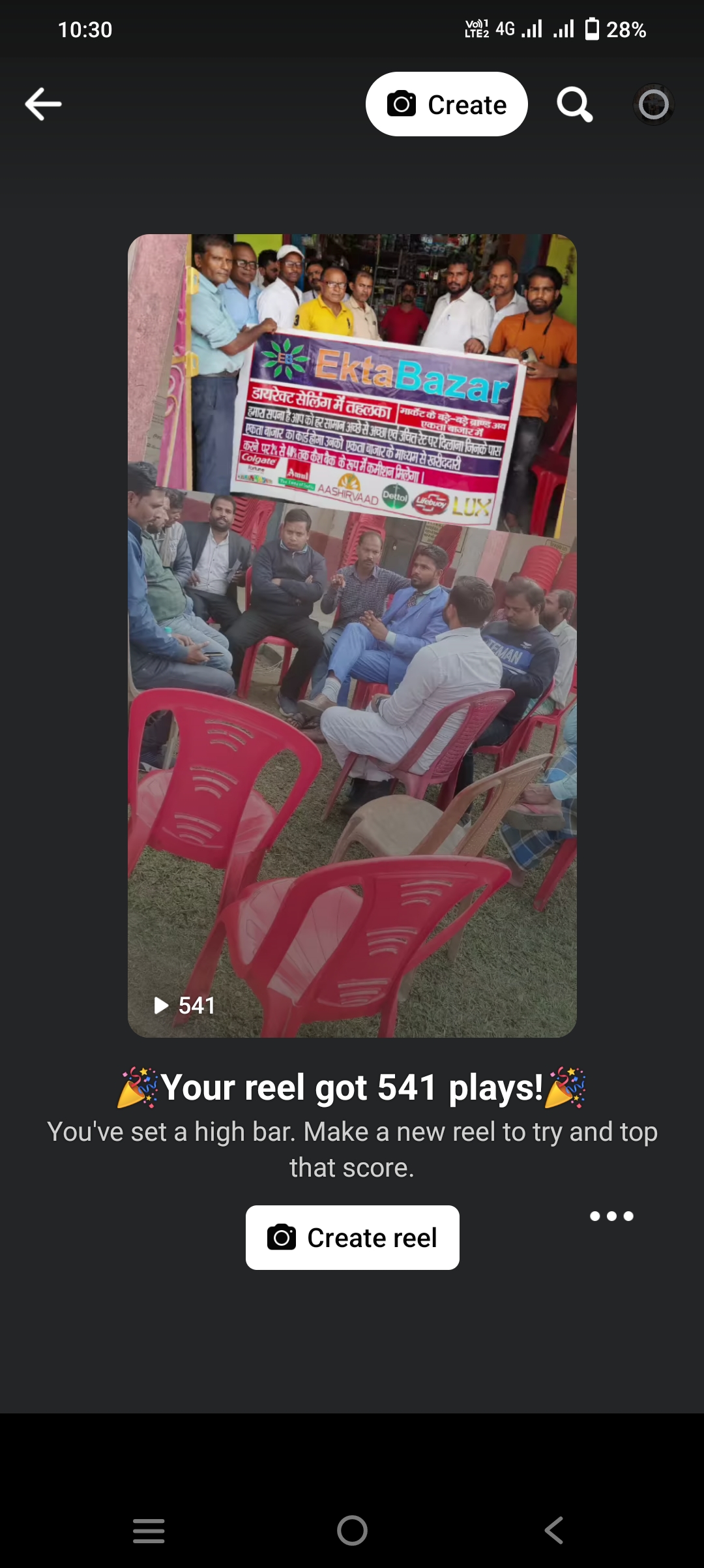704x1568 pixels.
Task: Tap the Create button at top
Action: point(447,104)
